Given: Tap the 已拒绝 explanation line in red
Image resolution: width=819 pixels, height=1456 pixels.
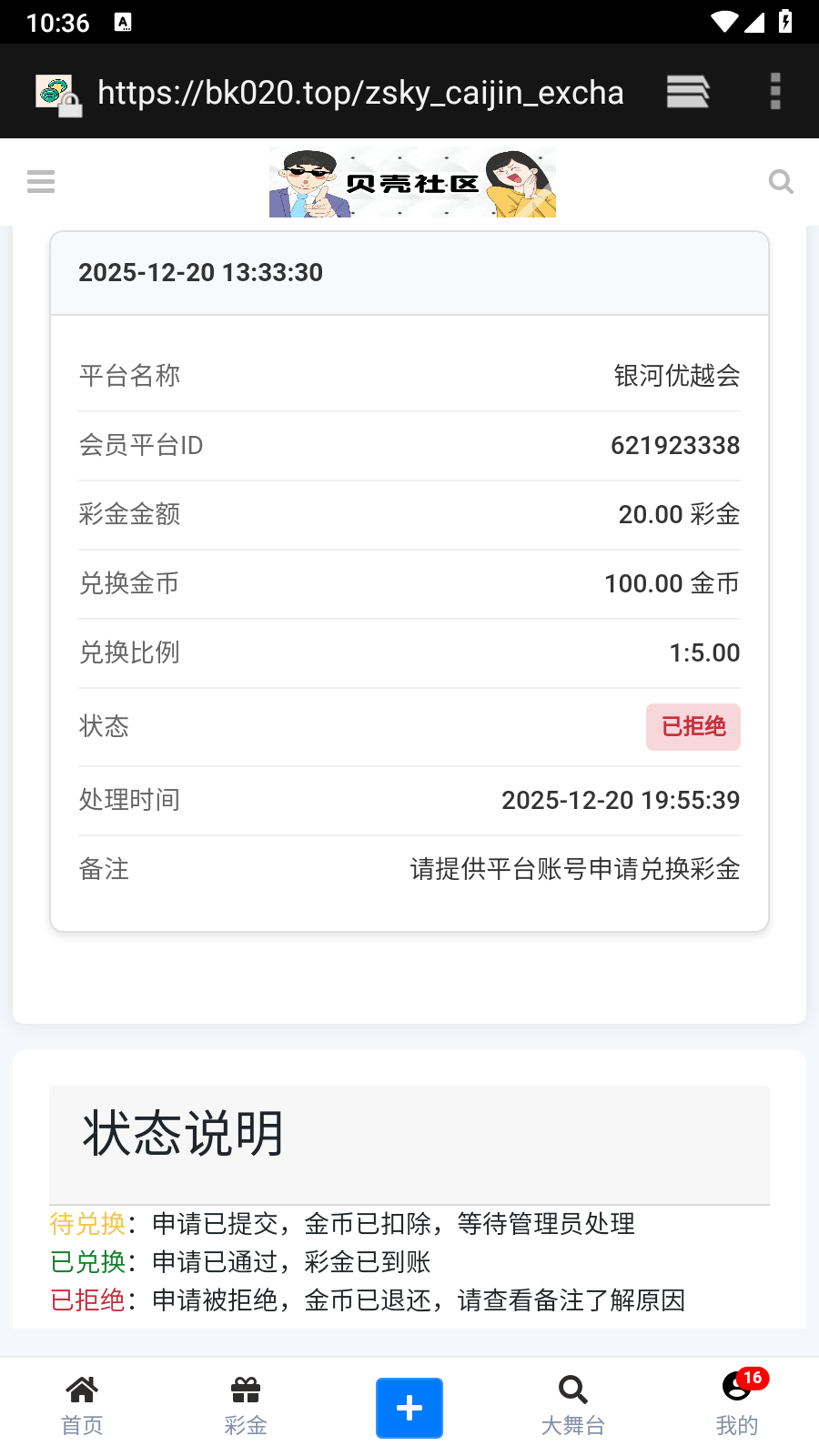Looking at the screenshot, I should coord(87,1301).
